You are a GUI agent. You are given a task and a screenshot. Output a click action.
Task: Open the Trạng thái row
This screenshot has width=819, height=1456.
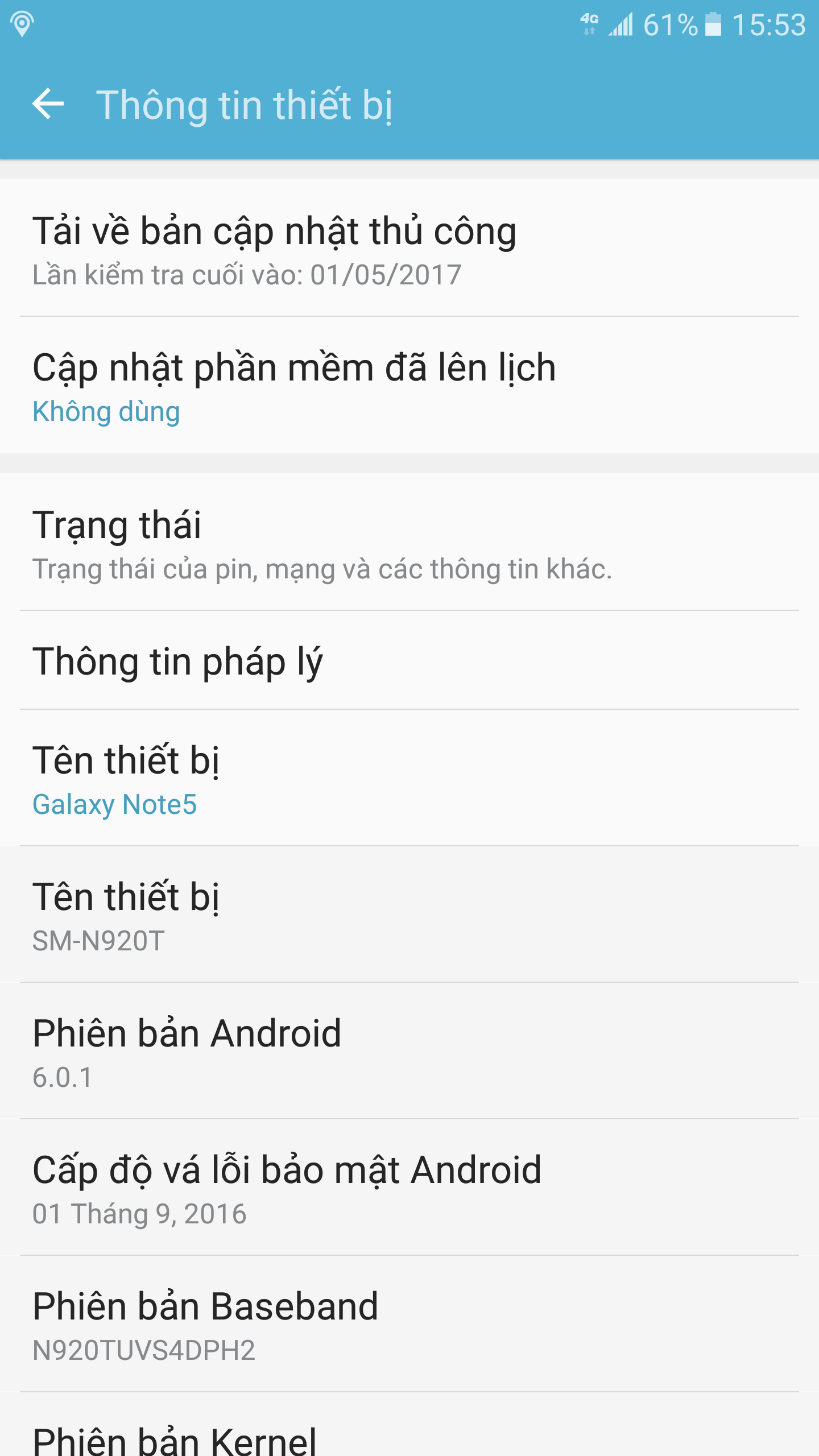pos(409,542)
